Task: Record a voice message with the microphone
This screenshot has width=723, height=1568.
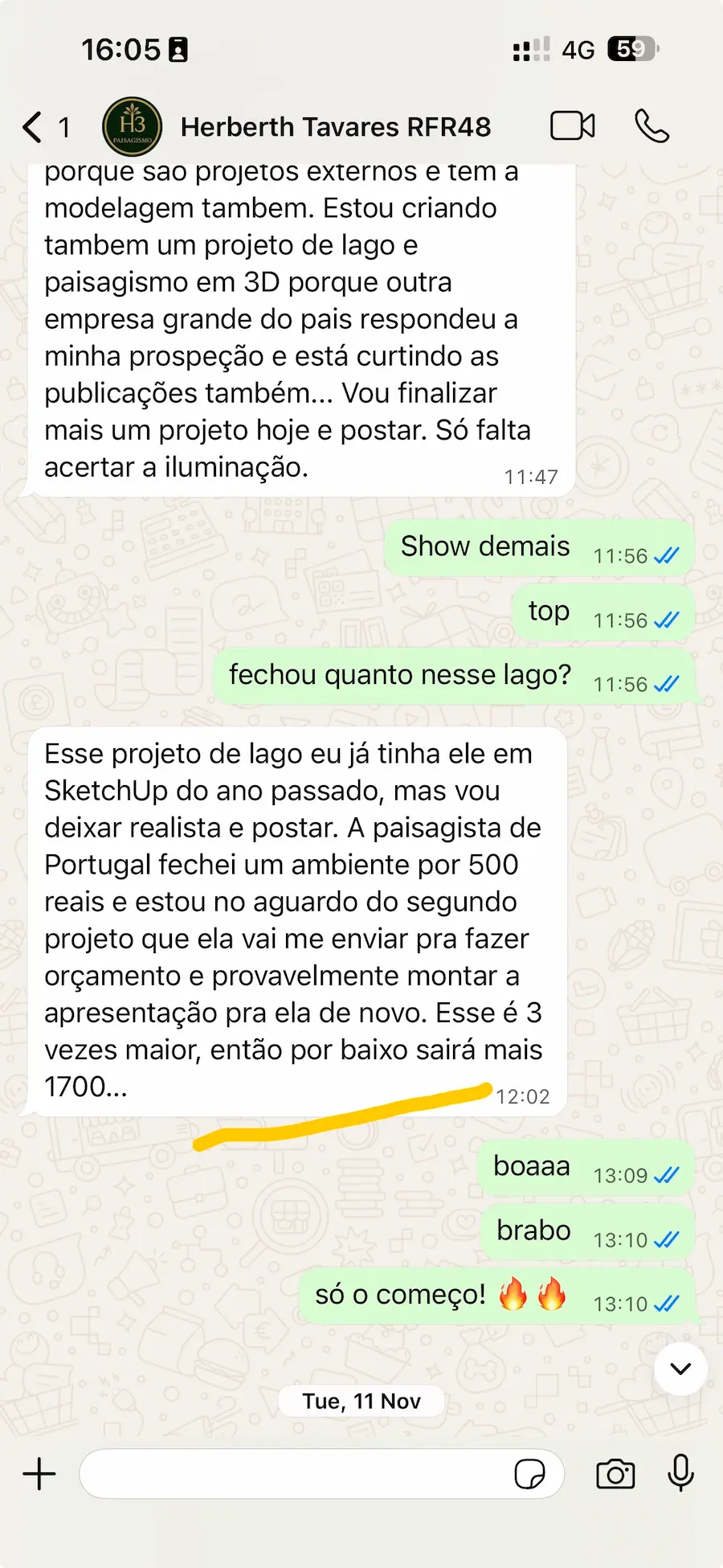Action: click(680, 1473)
